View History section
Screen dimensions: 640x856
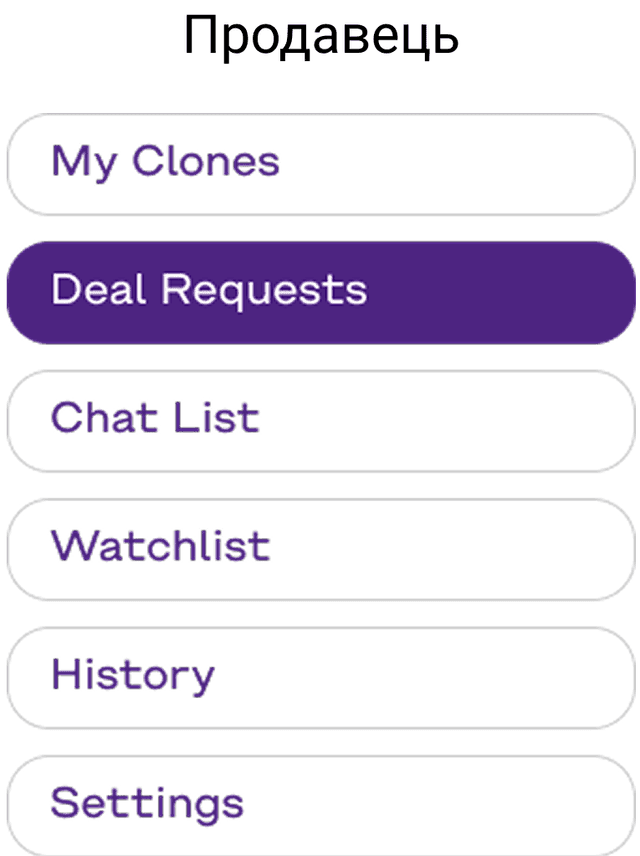(x=320, y=676)
